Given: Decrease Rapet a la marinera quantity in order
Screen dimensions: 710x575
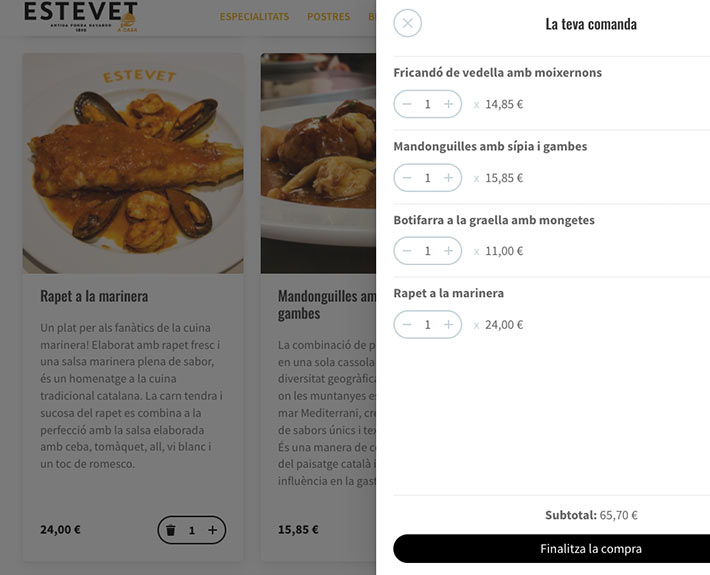Looking at the screenshot, I should (407, 324).
